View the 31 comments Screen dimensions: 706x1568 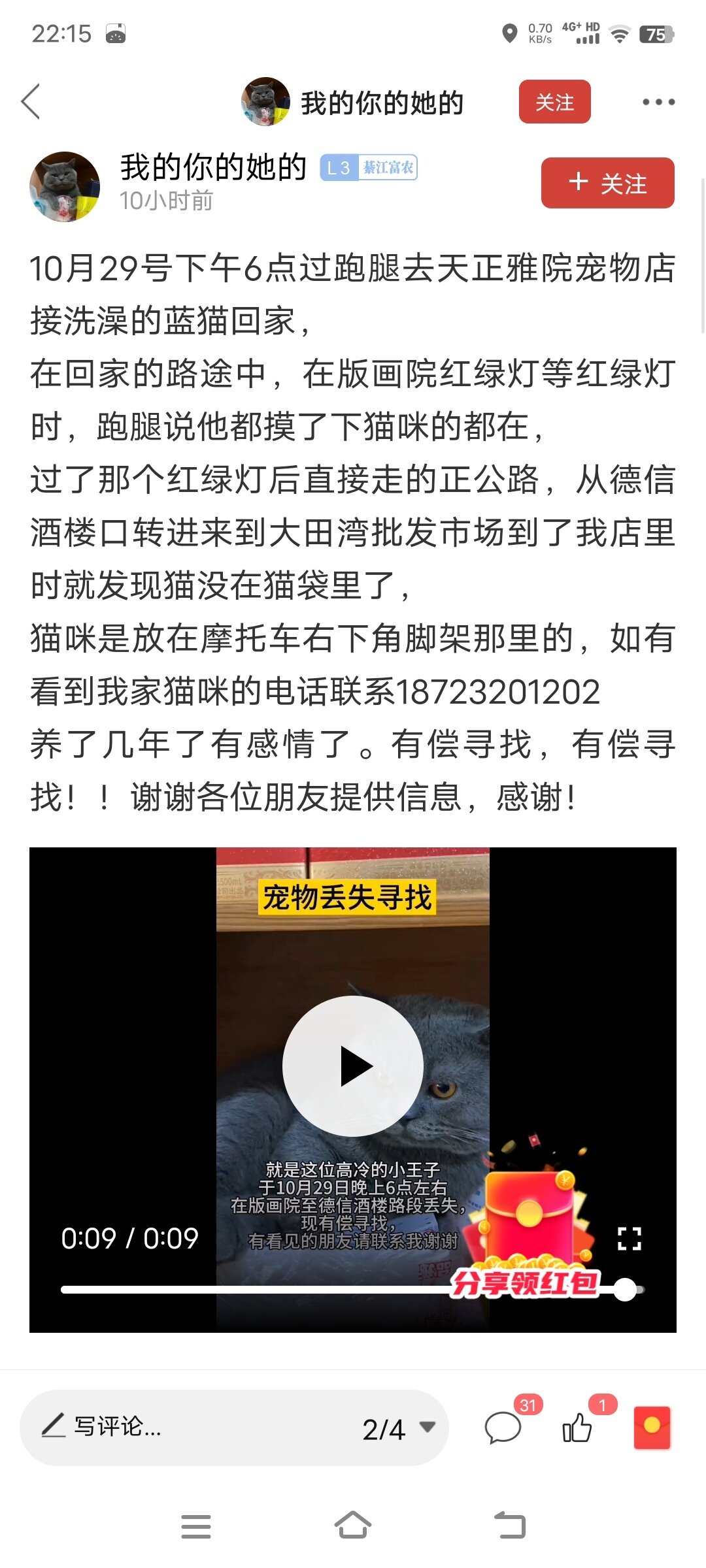[503, 1427]
